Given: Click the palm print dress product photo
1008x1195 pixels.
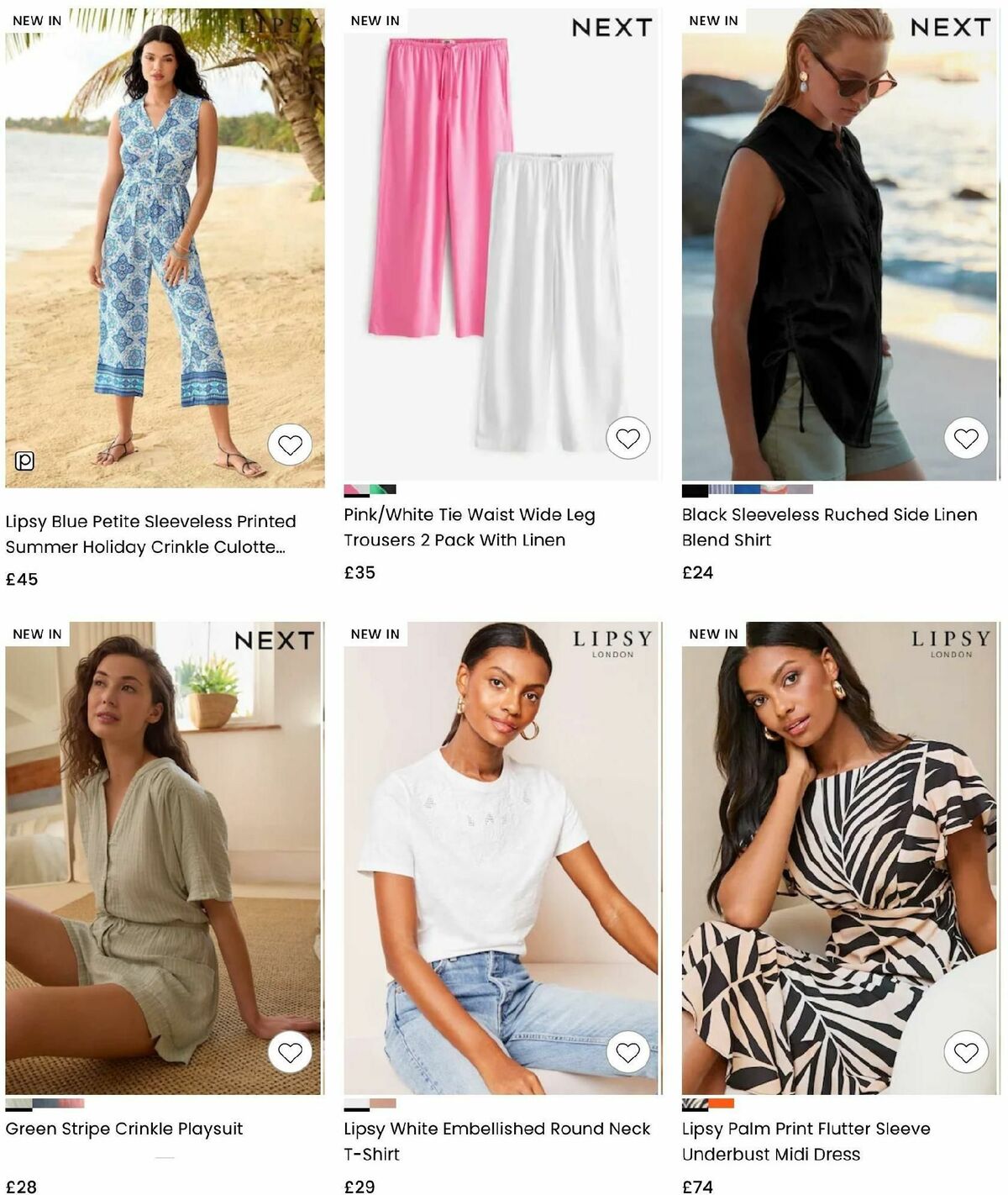Looking at the screenshot, I should (x=840, y=840).
